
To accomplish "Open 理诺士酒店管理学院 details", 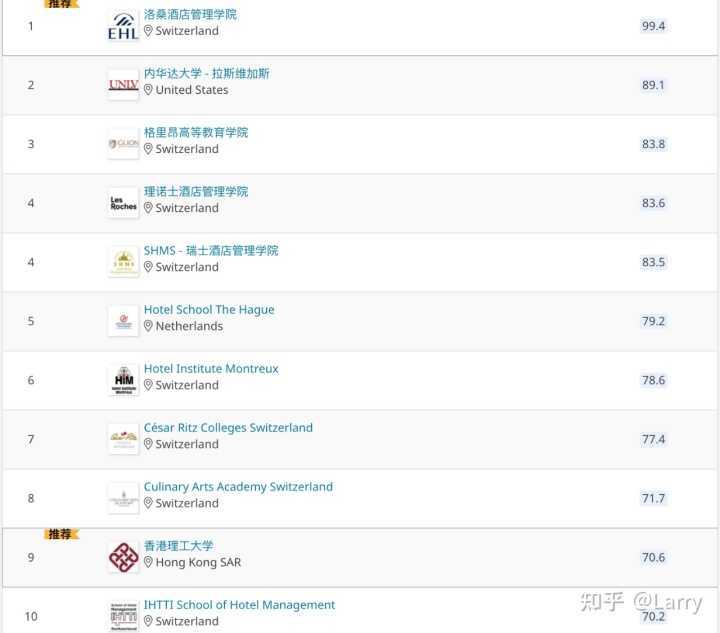I will coord(195,192).
